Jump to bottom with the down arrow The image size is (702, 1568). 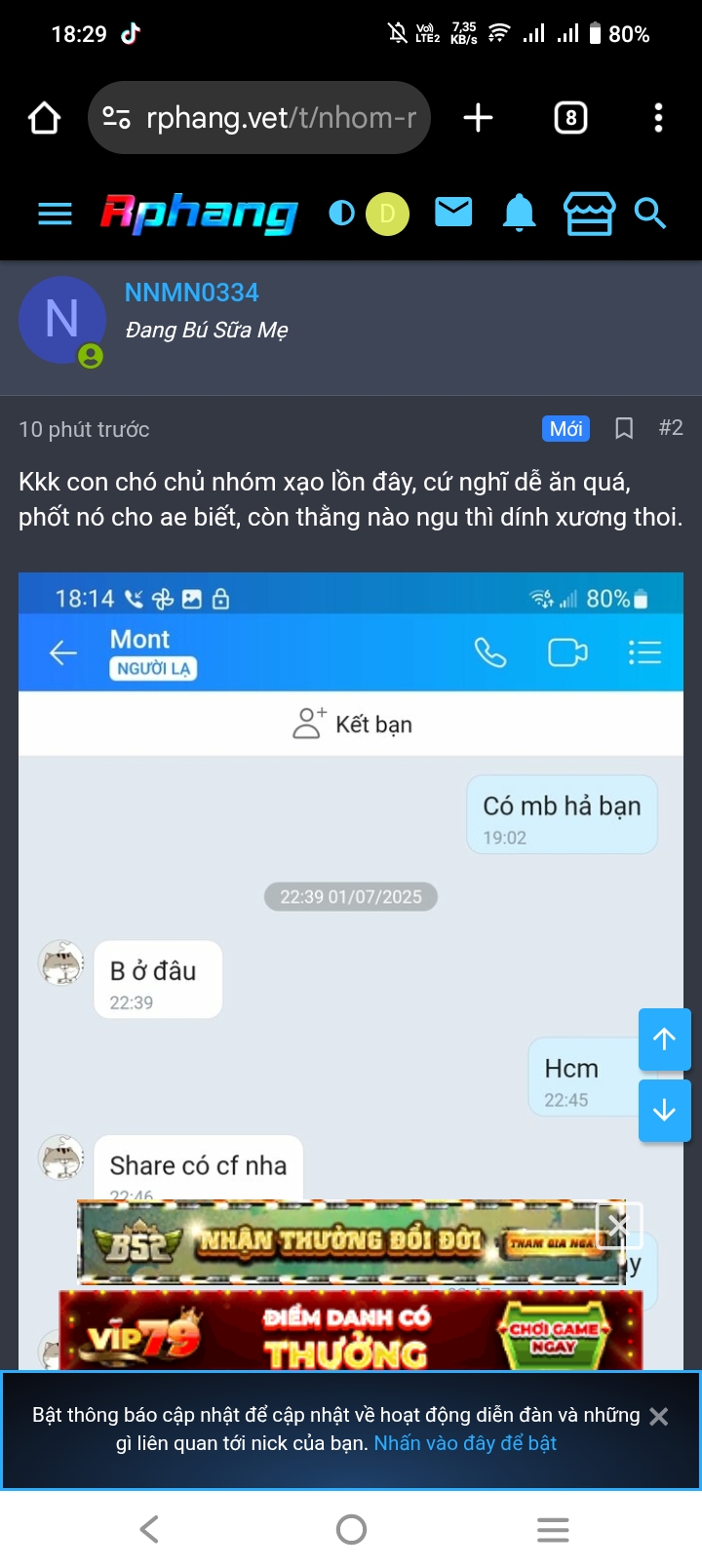(x=664, y=1110)
